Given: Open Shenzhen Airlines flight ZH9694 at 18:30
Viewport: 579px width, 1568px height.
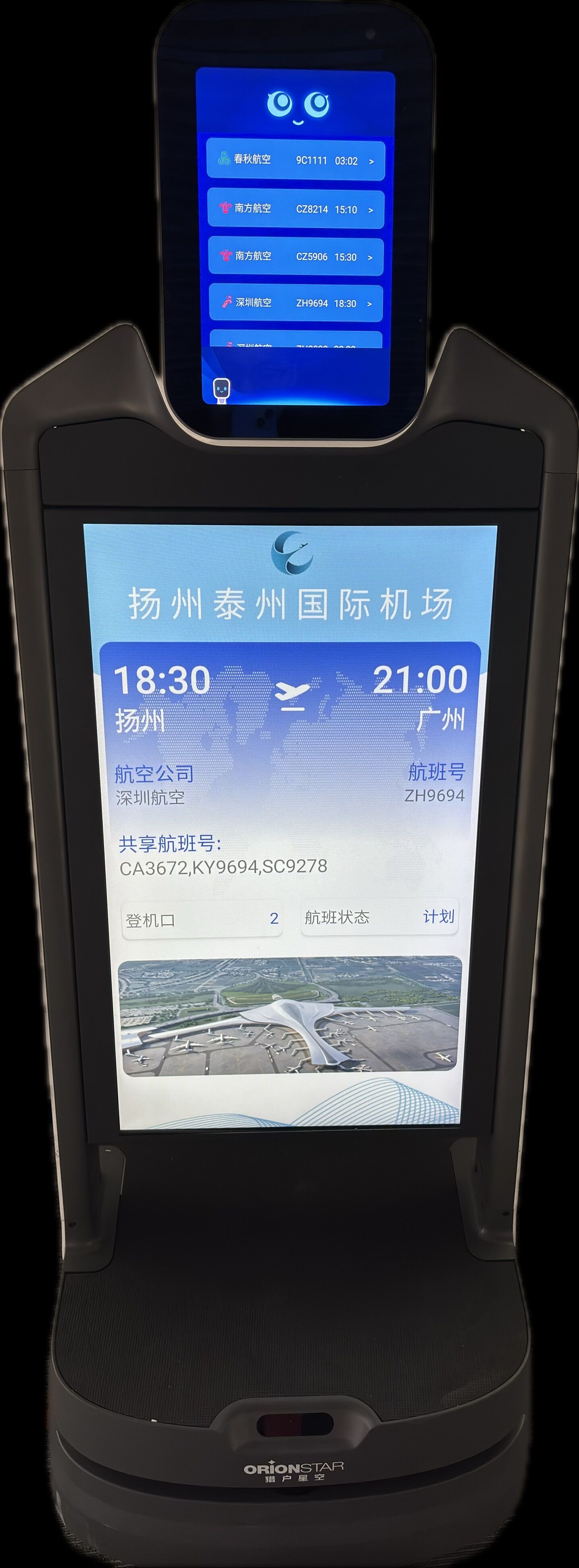Looking at the screenshot, I should coord(296,303).
